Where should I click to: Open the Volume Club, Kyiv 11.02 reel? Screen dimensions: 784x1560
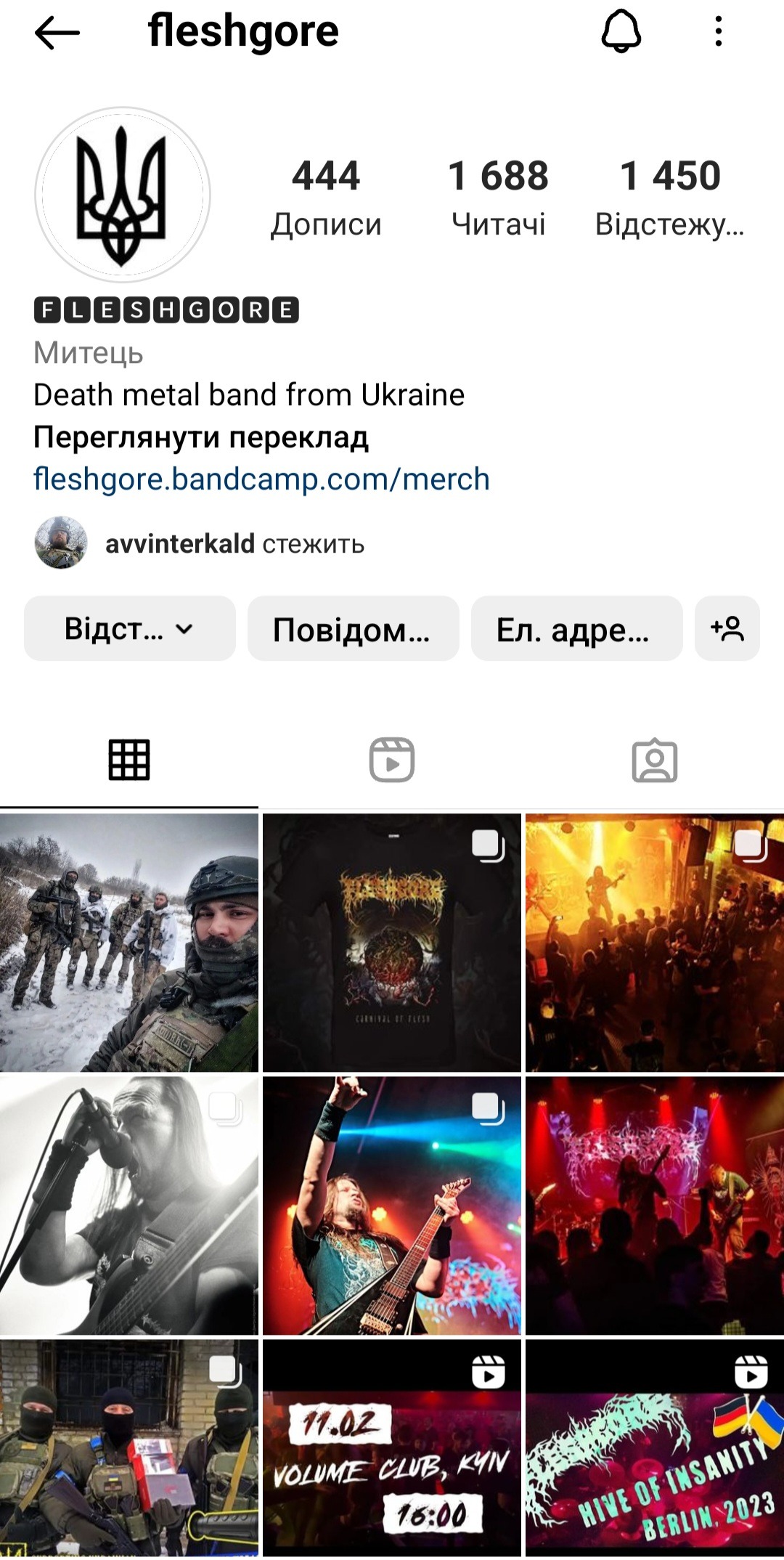point(392,1449)
